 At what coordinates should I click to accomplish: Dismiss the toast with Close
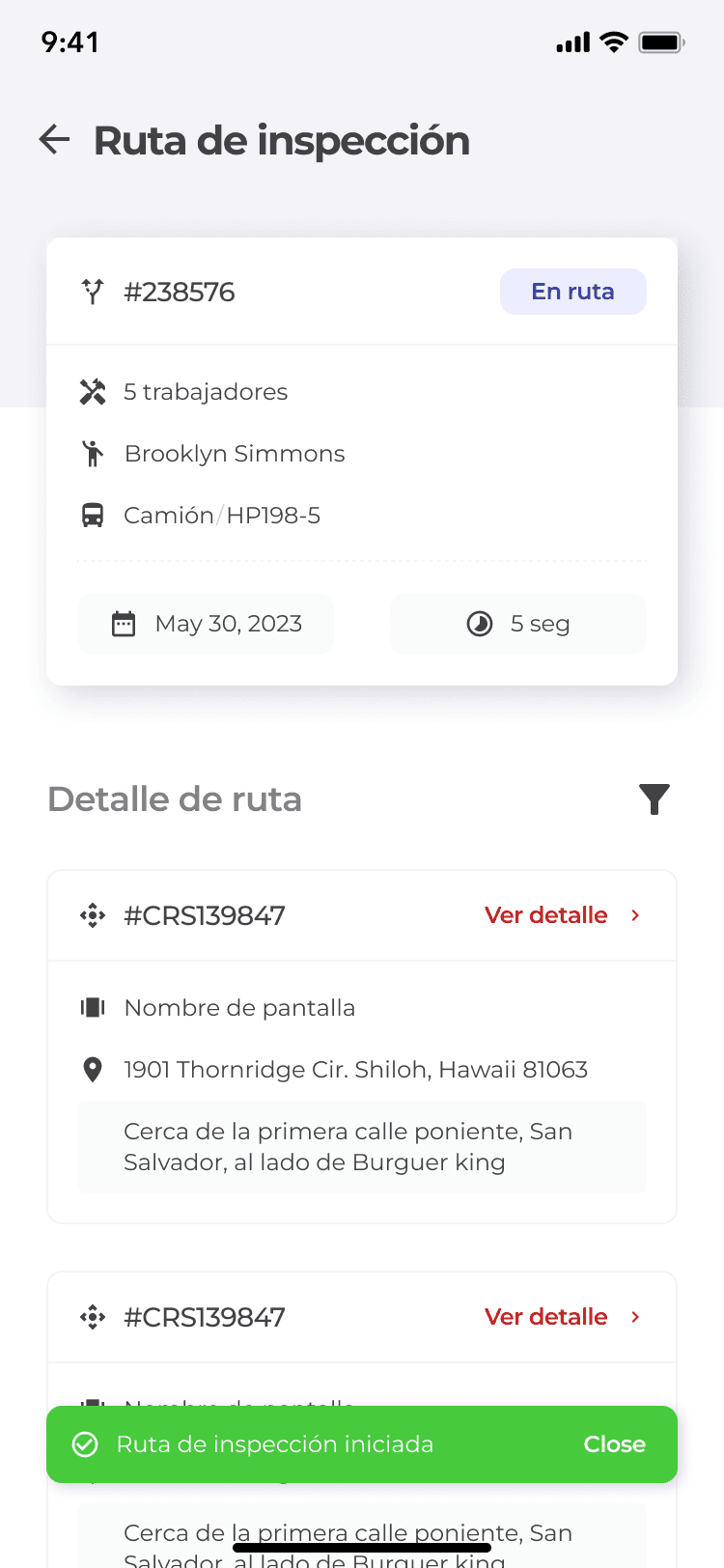click(x=615, y=1444)
